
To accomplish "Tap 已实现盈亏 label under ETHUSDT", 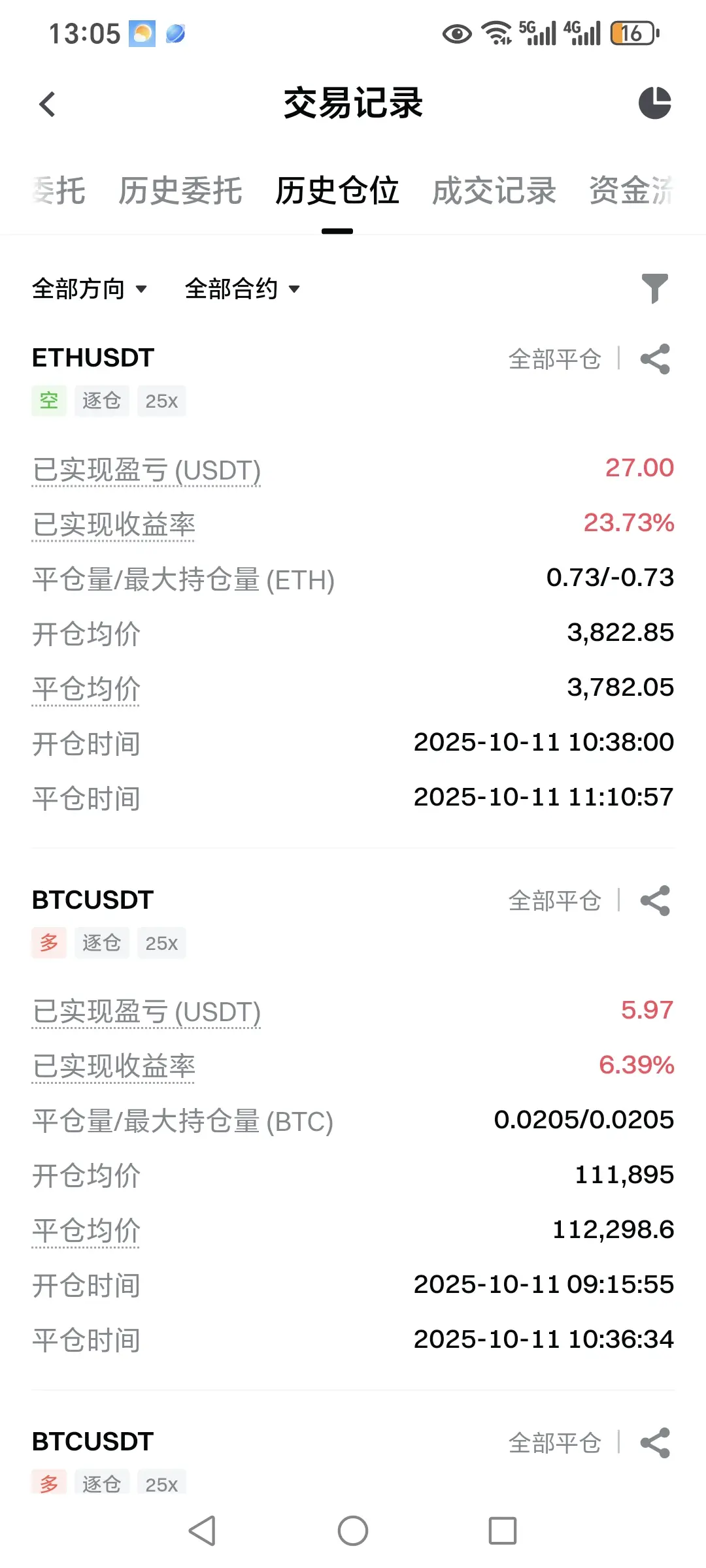I will (x=146, y=470).
